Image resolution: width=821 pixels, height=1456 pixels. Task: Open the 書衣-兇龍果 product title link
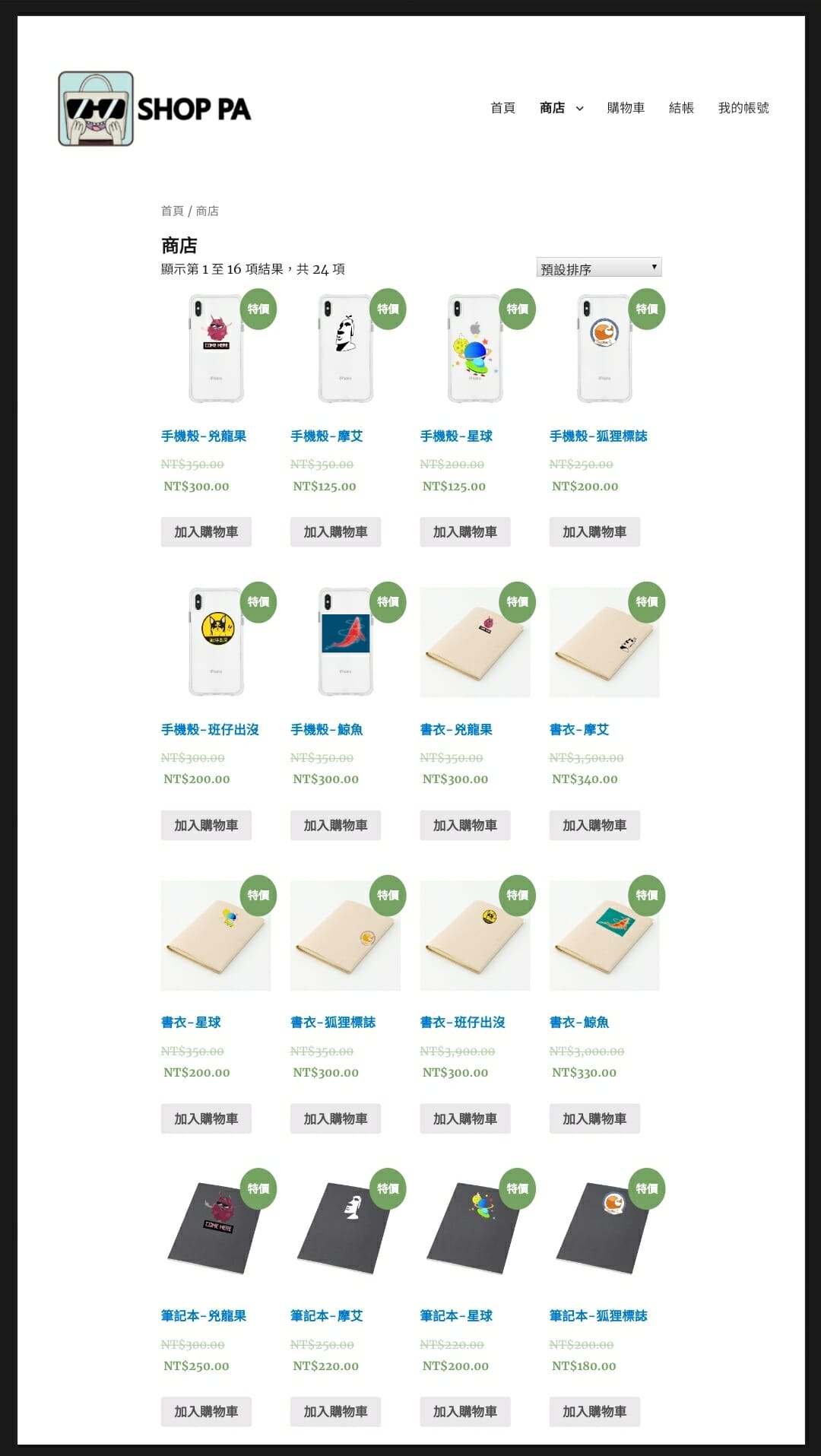point(456,730)
